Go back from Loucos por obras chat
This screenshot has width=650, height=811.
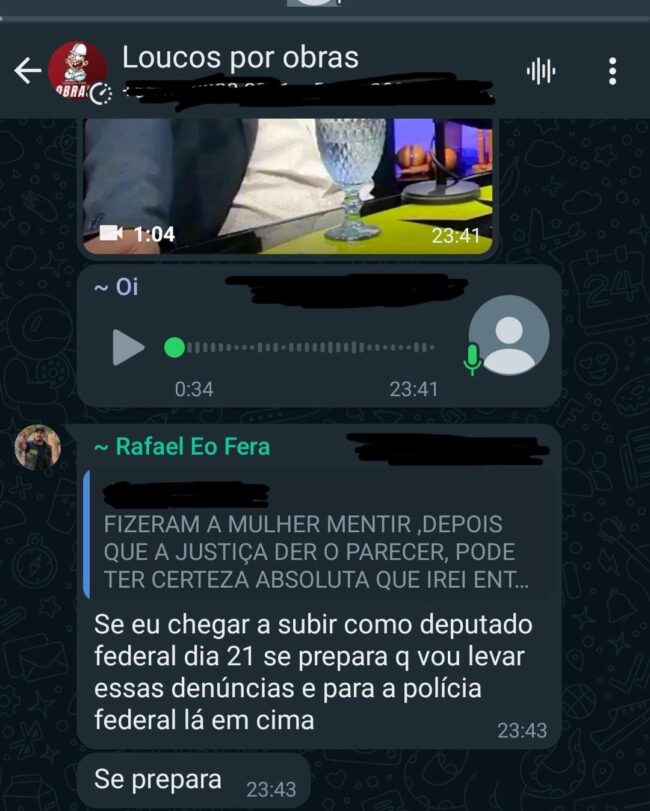(27, 71)
